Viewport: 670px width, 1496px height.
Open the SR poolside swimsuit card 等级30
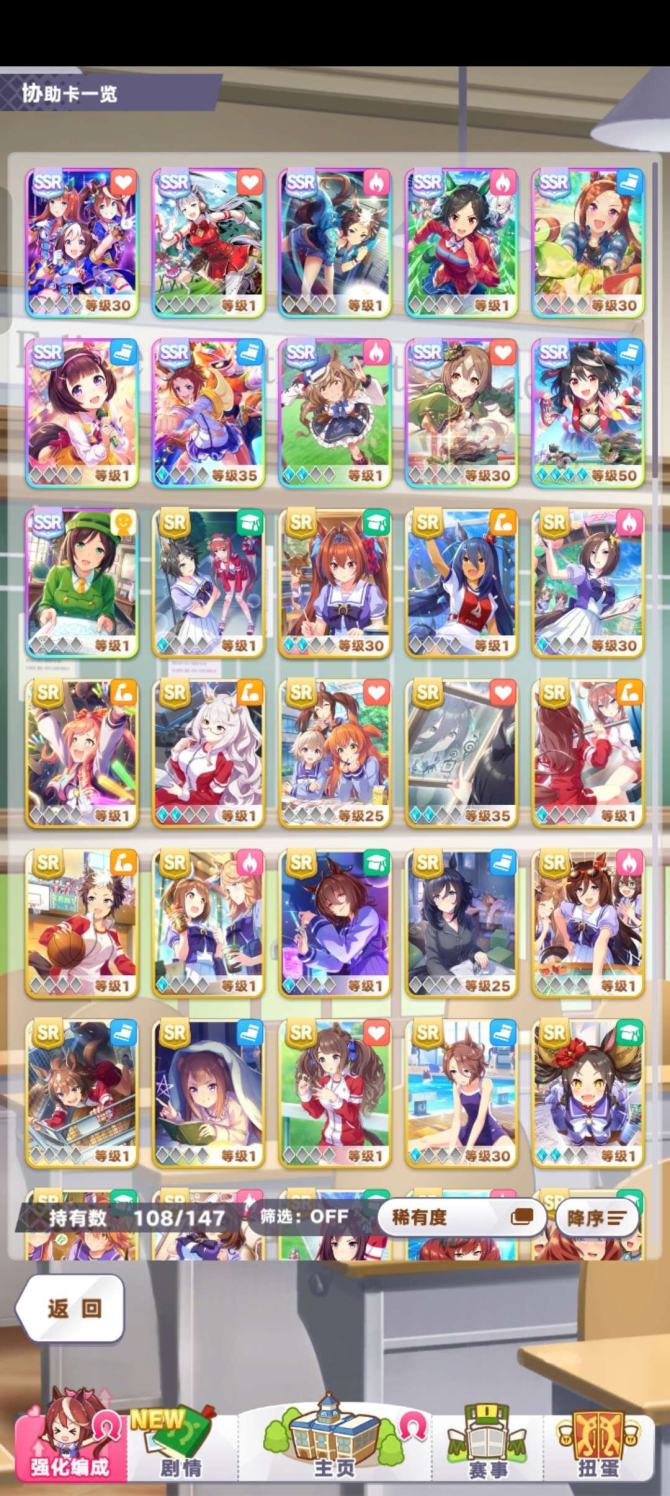(x=461, y=1092)
